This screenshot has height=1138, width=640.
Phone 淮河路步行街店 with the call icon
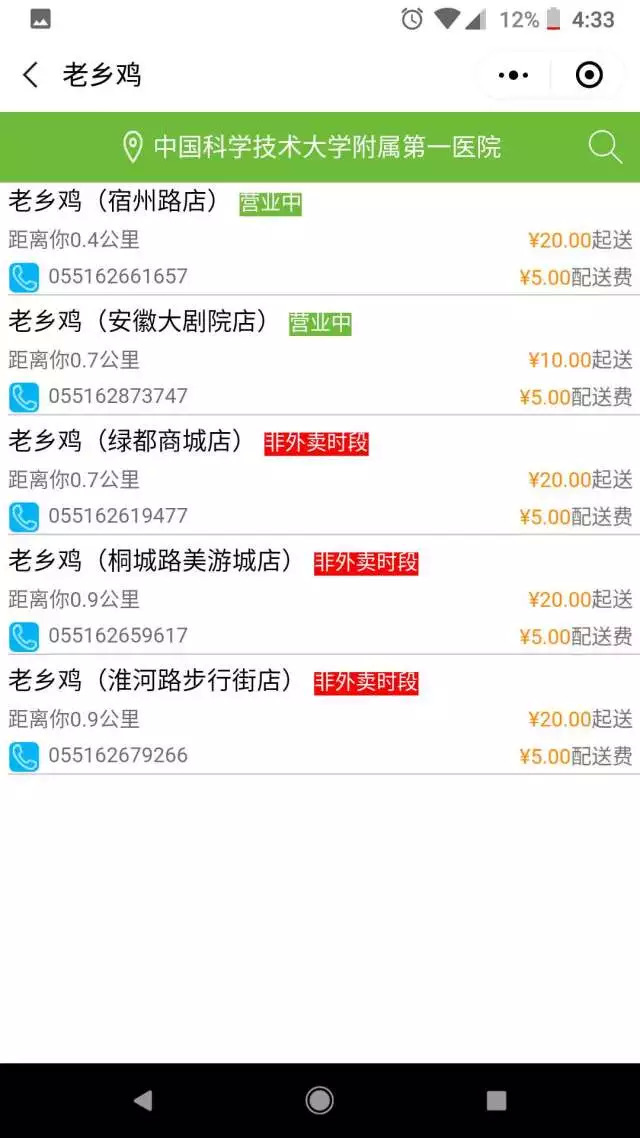24,756
